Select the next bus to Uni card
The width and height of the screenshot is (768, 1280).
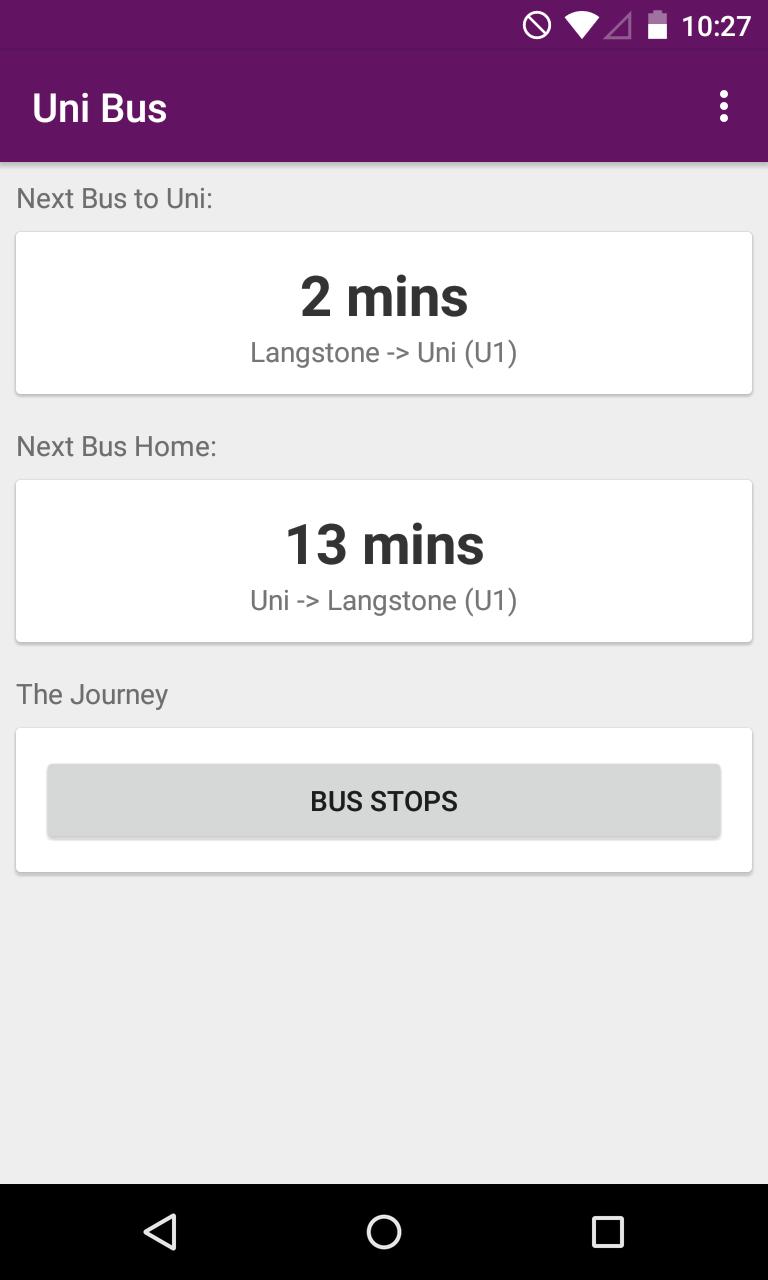coord(384,312)
